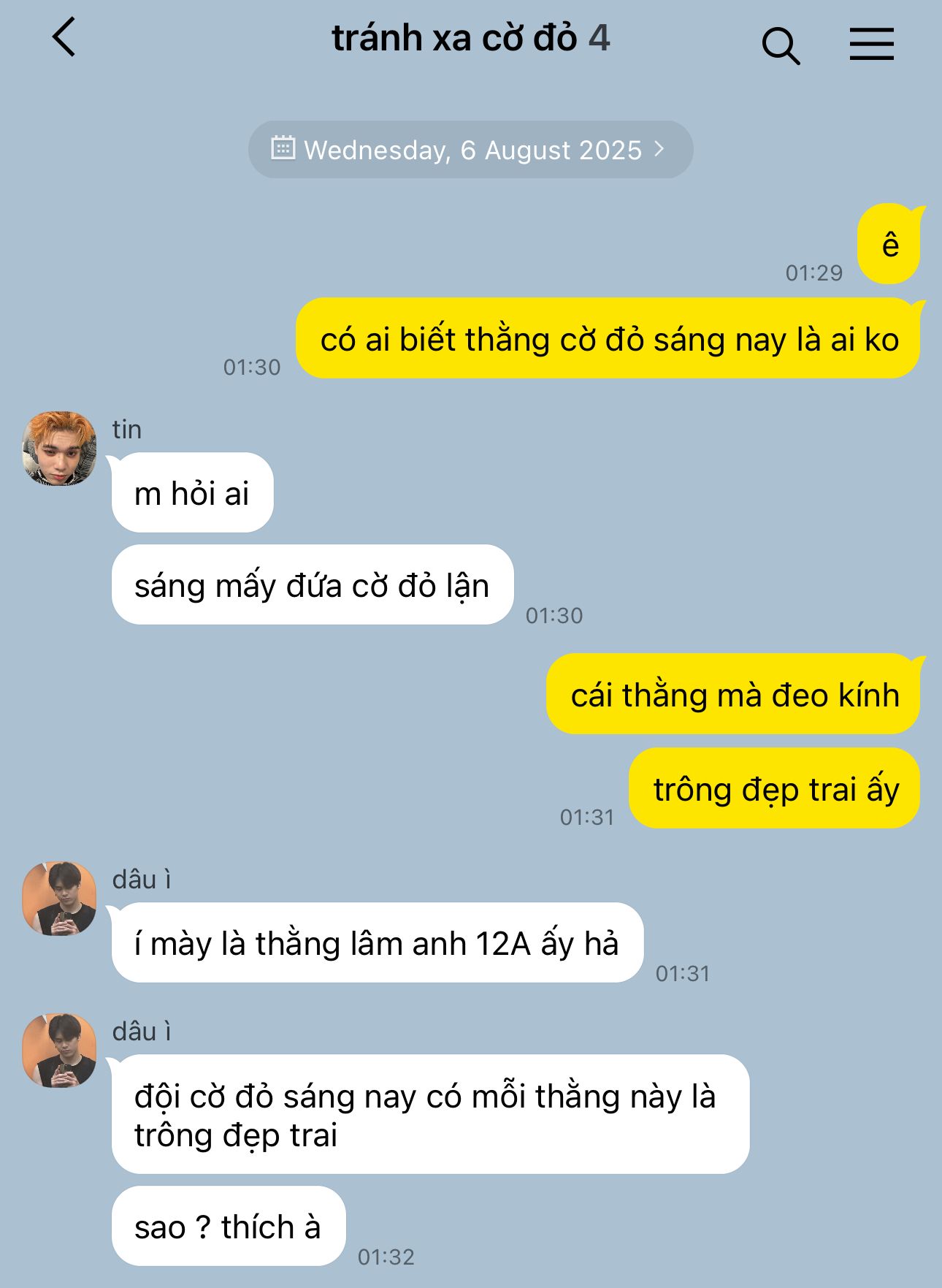The image size is (942, 1288).
Task: Open the Wednesday, 6 August 2025 date picker
Action: pyautogui.click(x=470, y=150)
